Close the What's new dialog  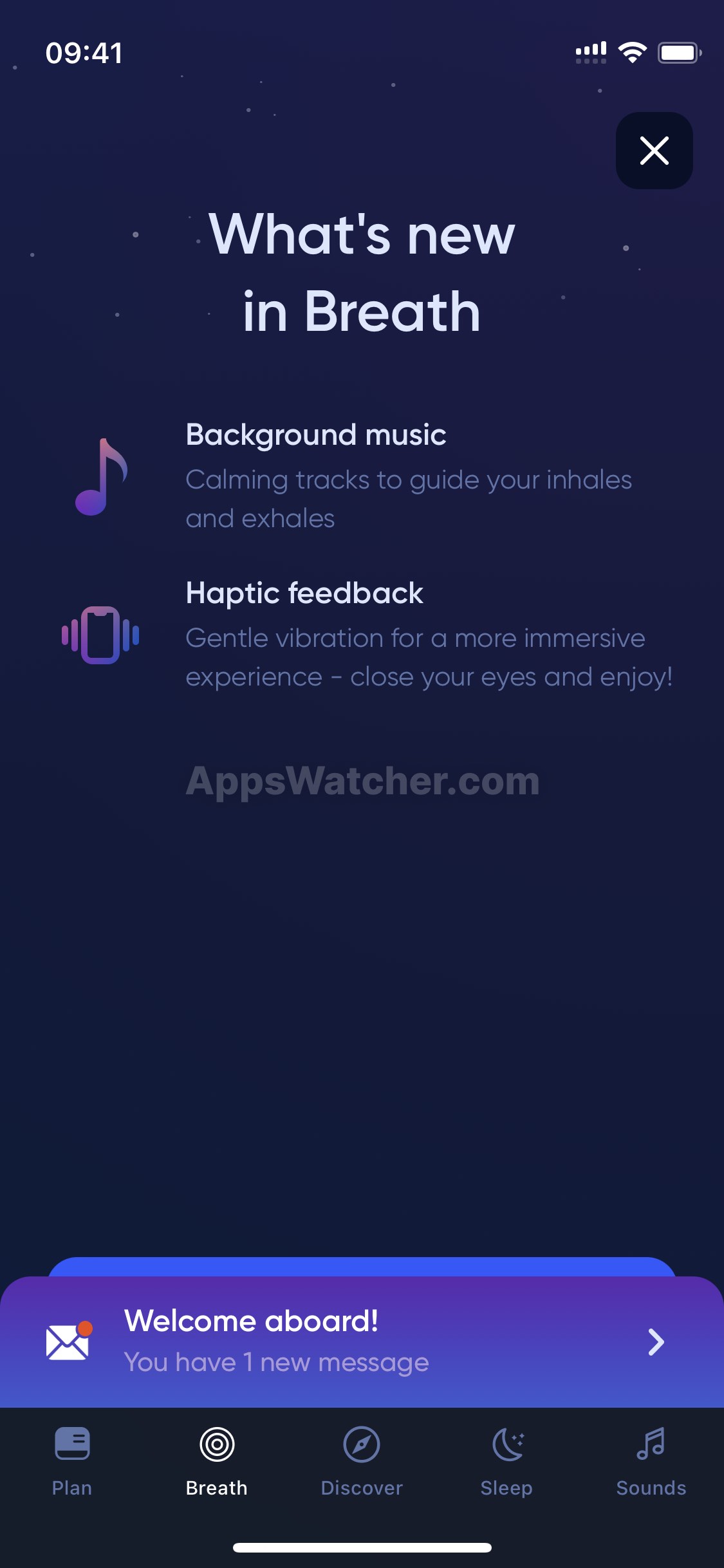click(x=654, y=151)
